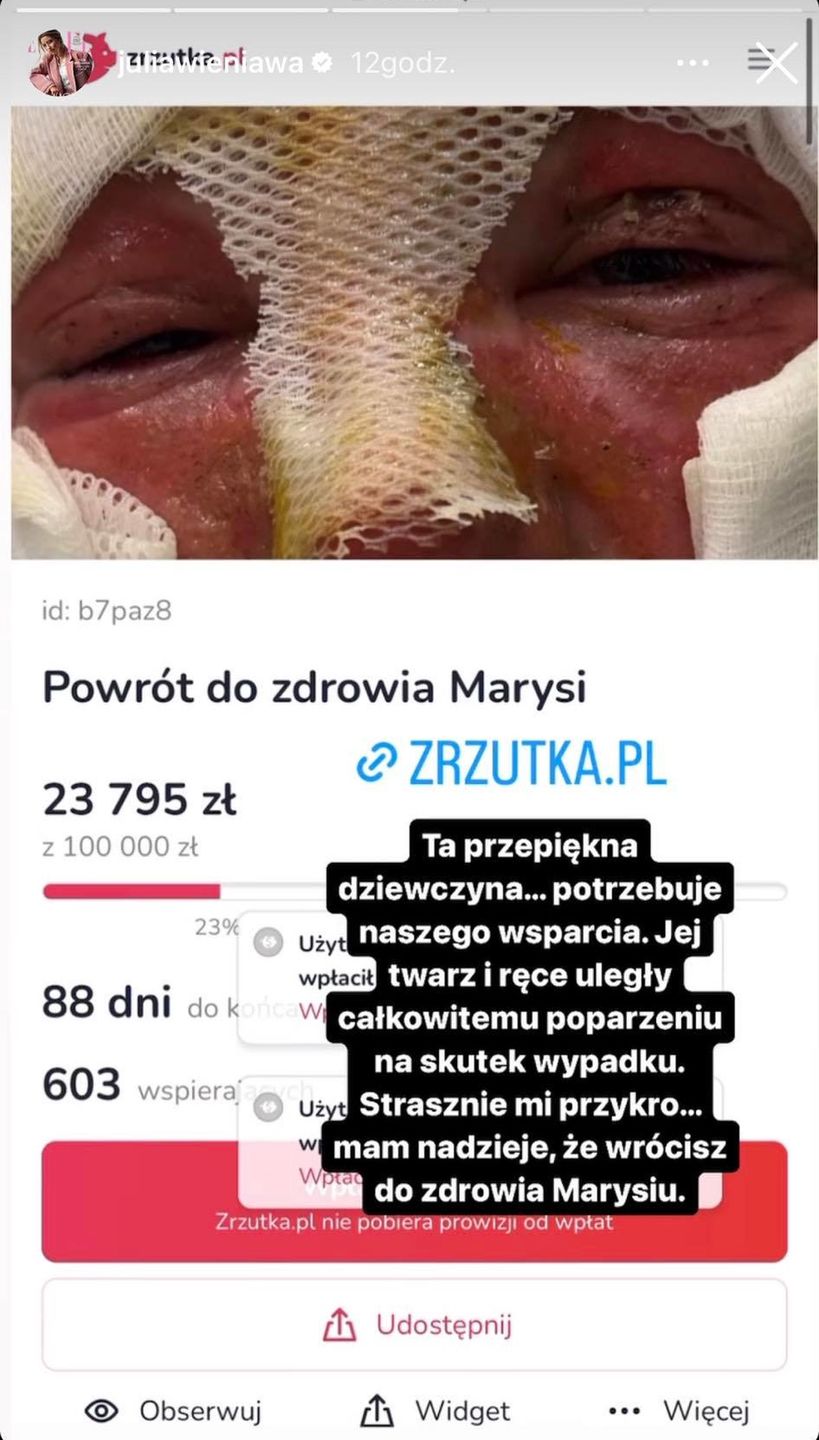819x1440 pixels.
Task: Close the story viewer
Action: (776, 63)
